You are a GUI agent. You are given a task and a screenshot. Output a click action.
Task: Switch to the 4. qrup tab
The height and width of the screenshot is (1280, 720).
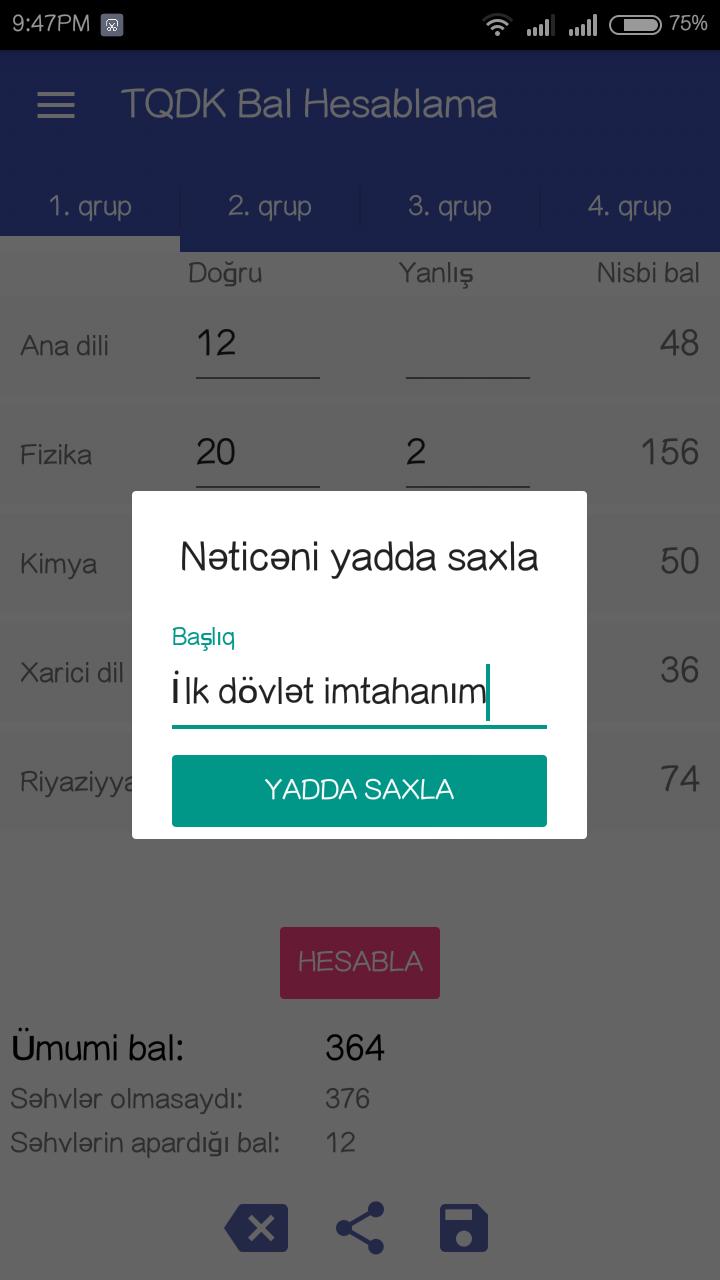[x=630, y=207]
